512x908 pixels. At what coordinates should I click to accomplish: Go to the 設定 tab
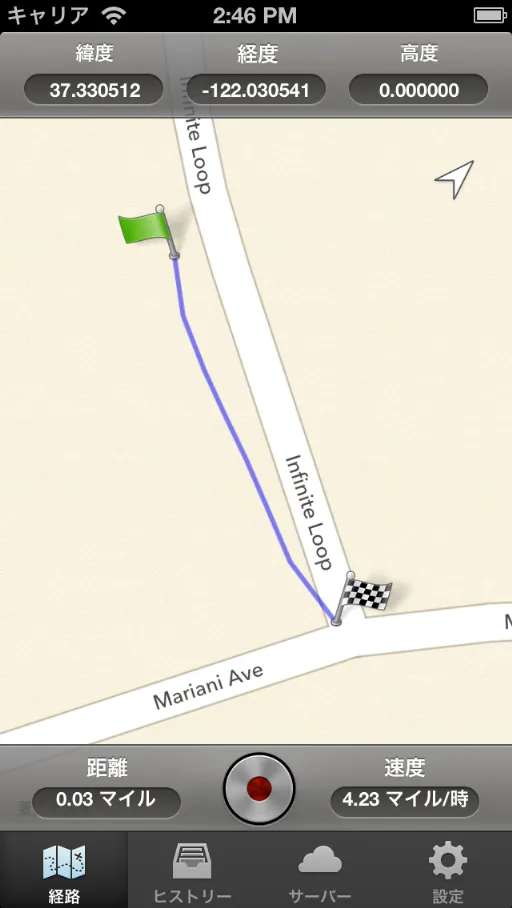(x=448, y=870)
